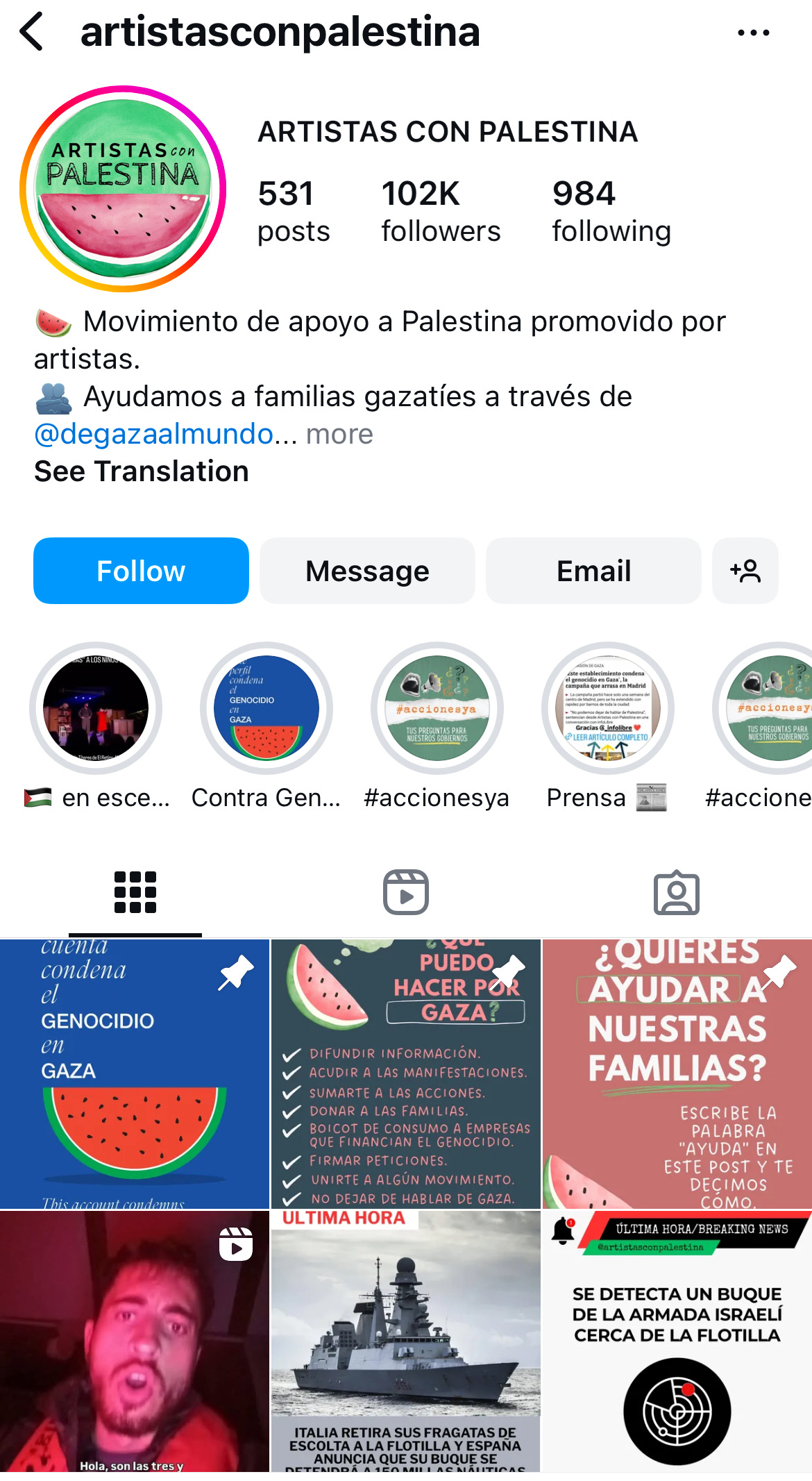Follow Artistas con Palestina
The image size is (812, 1481).
coord(141,571)
